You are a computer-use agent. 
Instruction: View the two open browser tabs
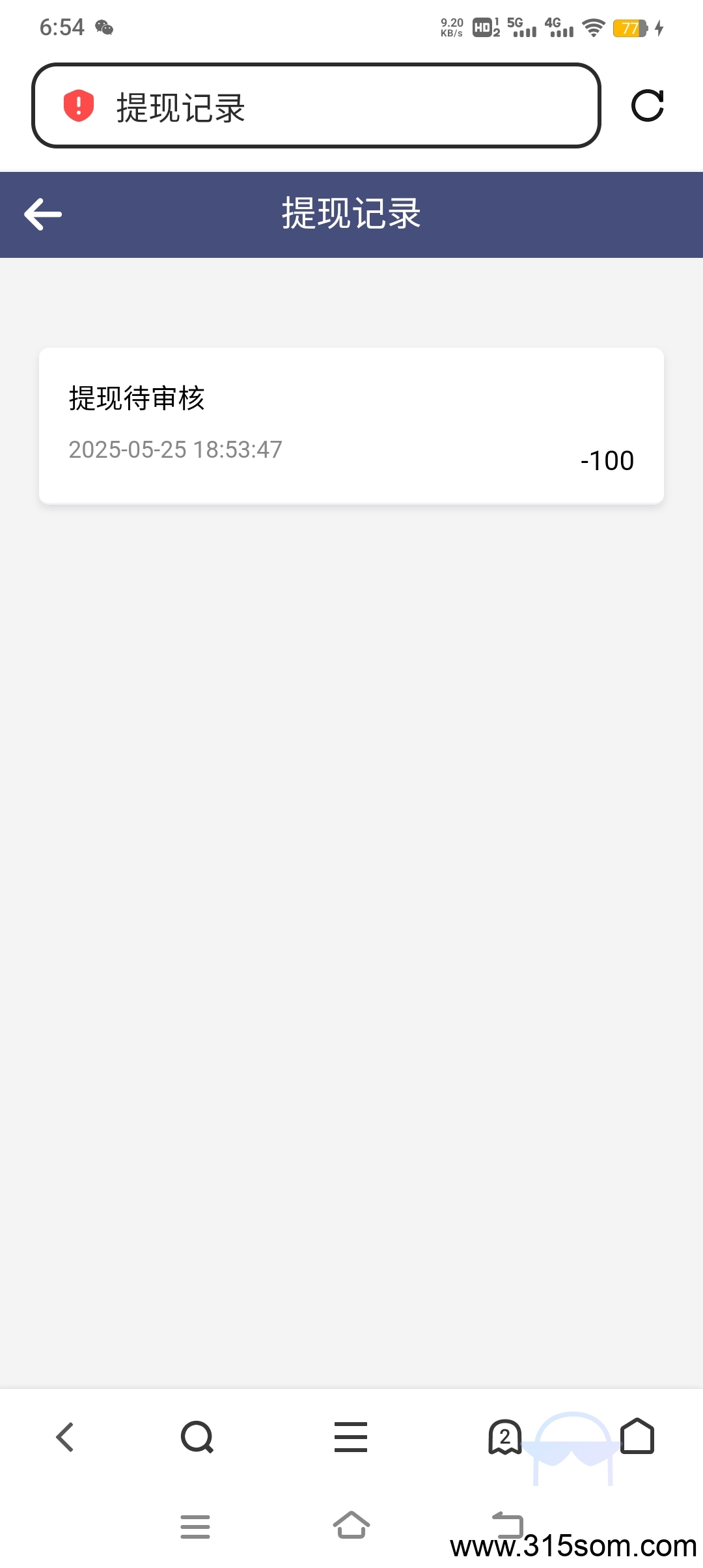[x=505, y=1436]
